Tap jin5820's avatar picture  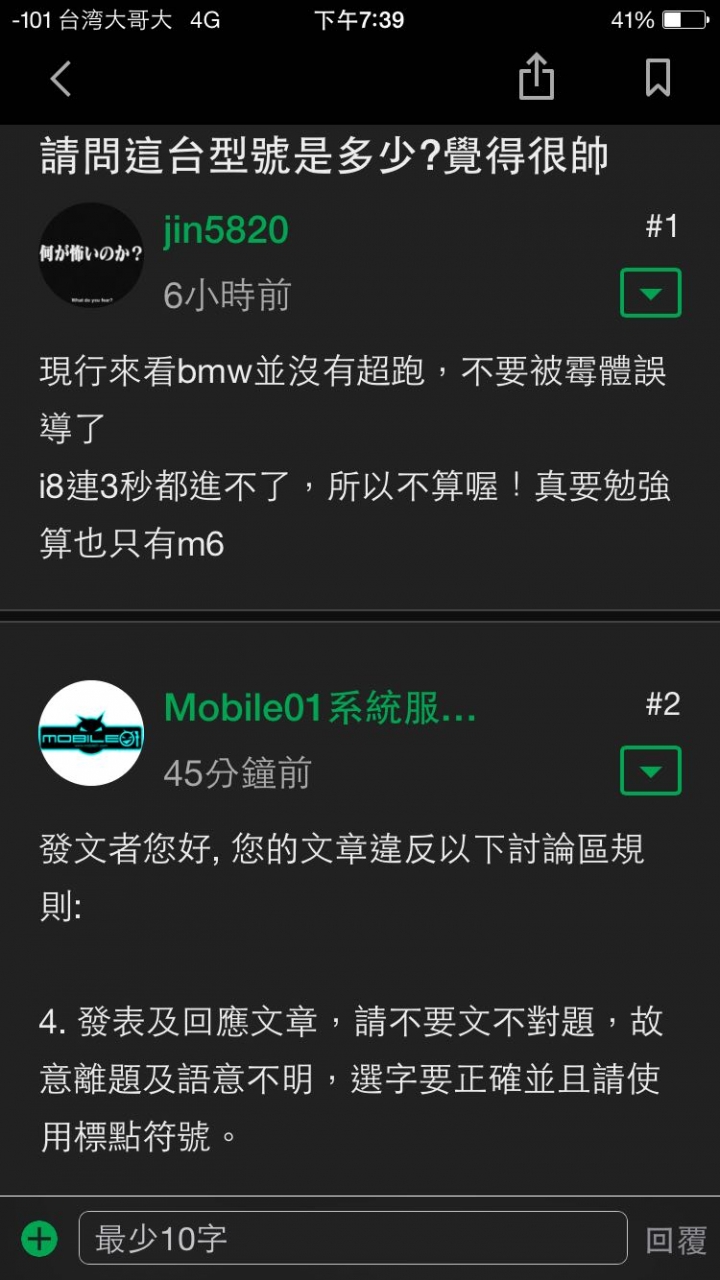[x=91, y=255]
